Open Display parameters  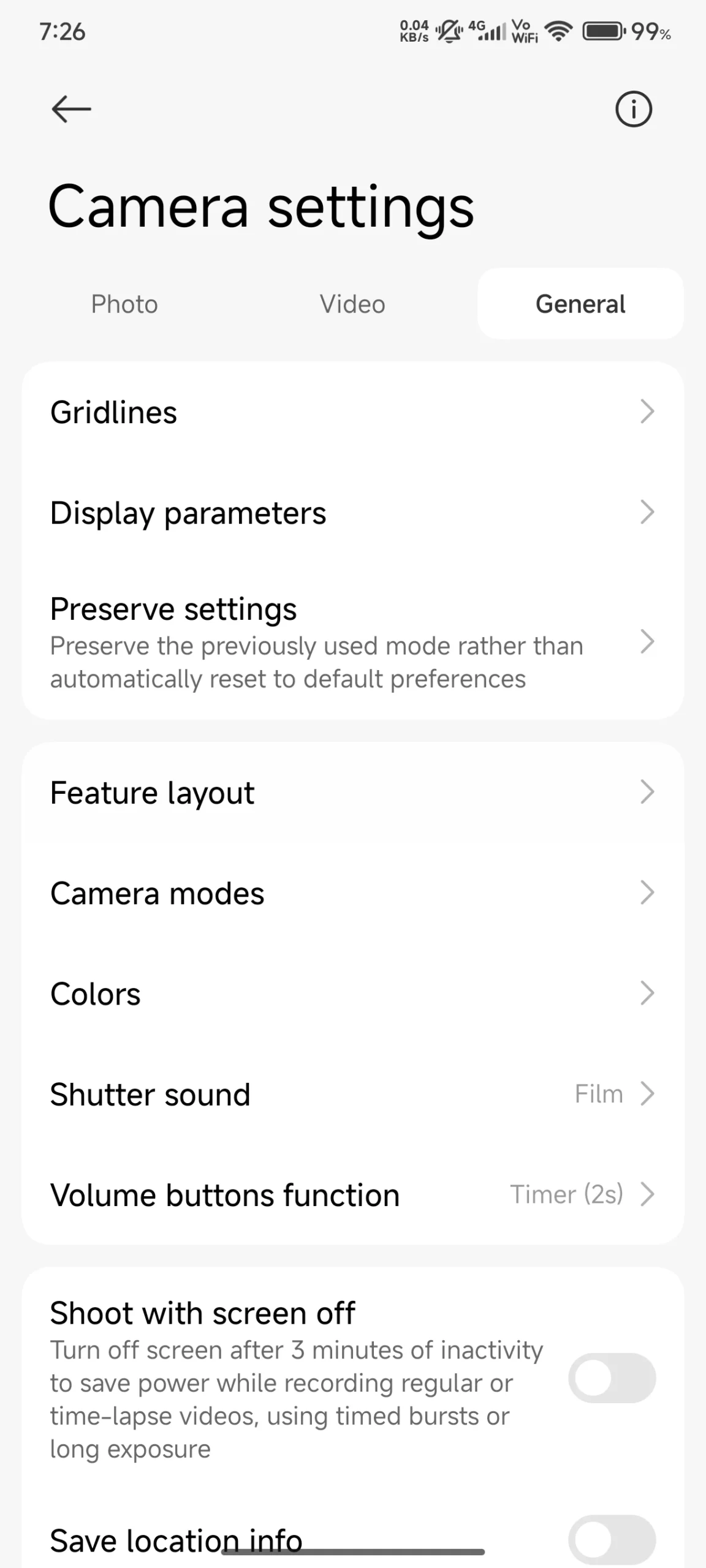tap(353, 513)
